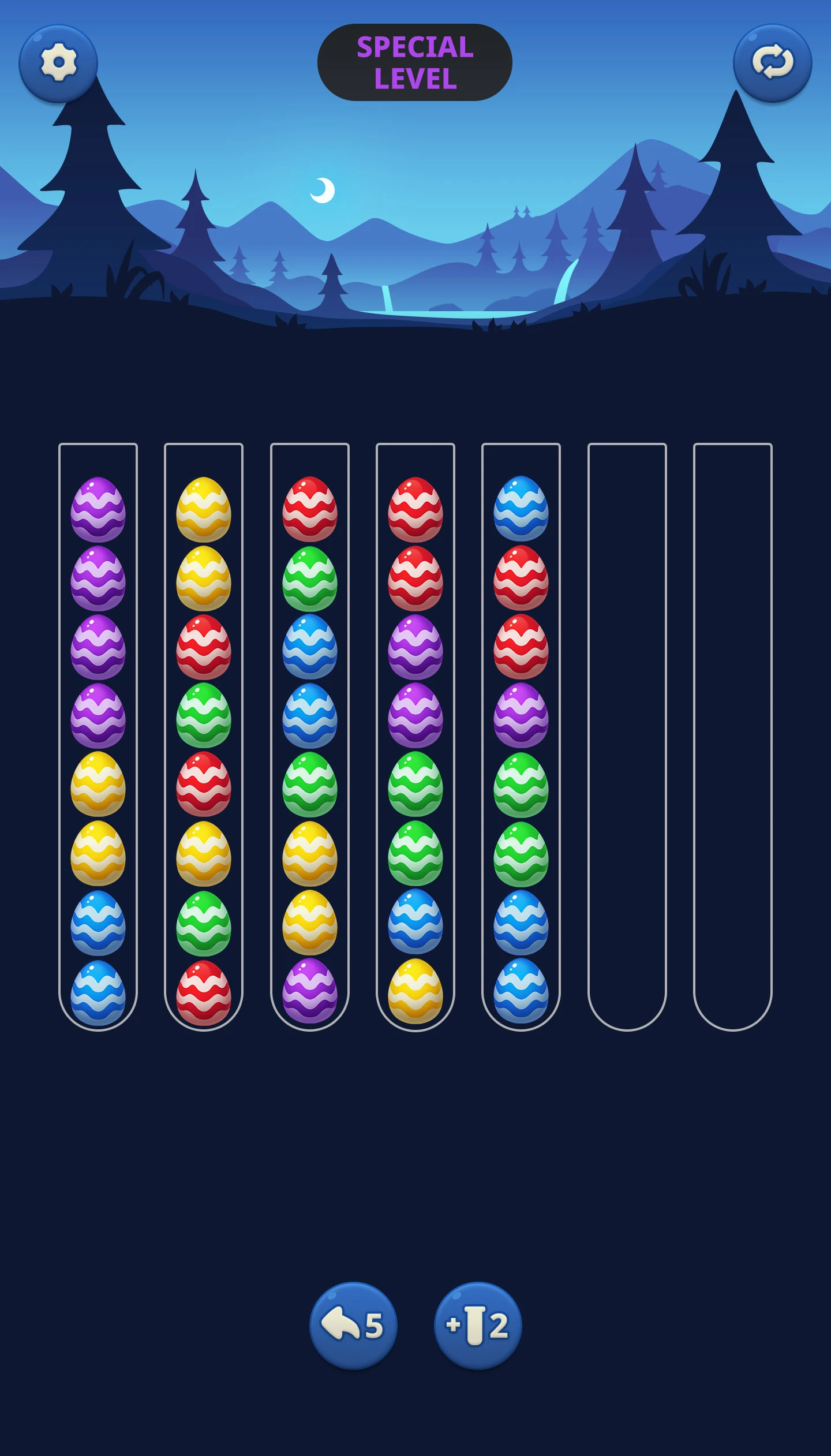Select the tube with blue egg on top
The image size is (831, 1456).
pyautogui.click(x=521, y=737)
